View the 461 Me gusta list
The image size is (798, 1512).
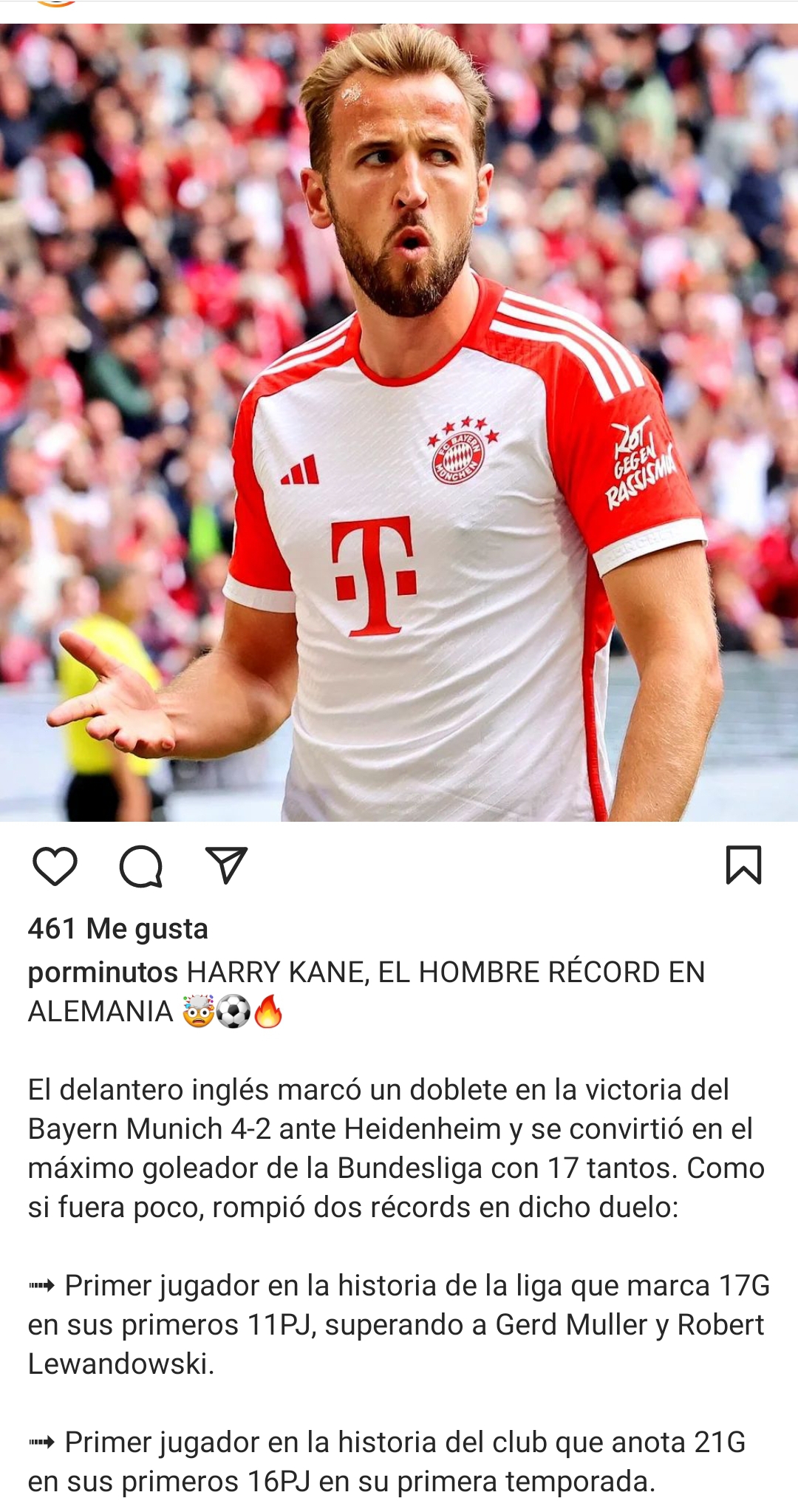[x=118, y=929]
